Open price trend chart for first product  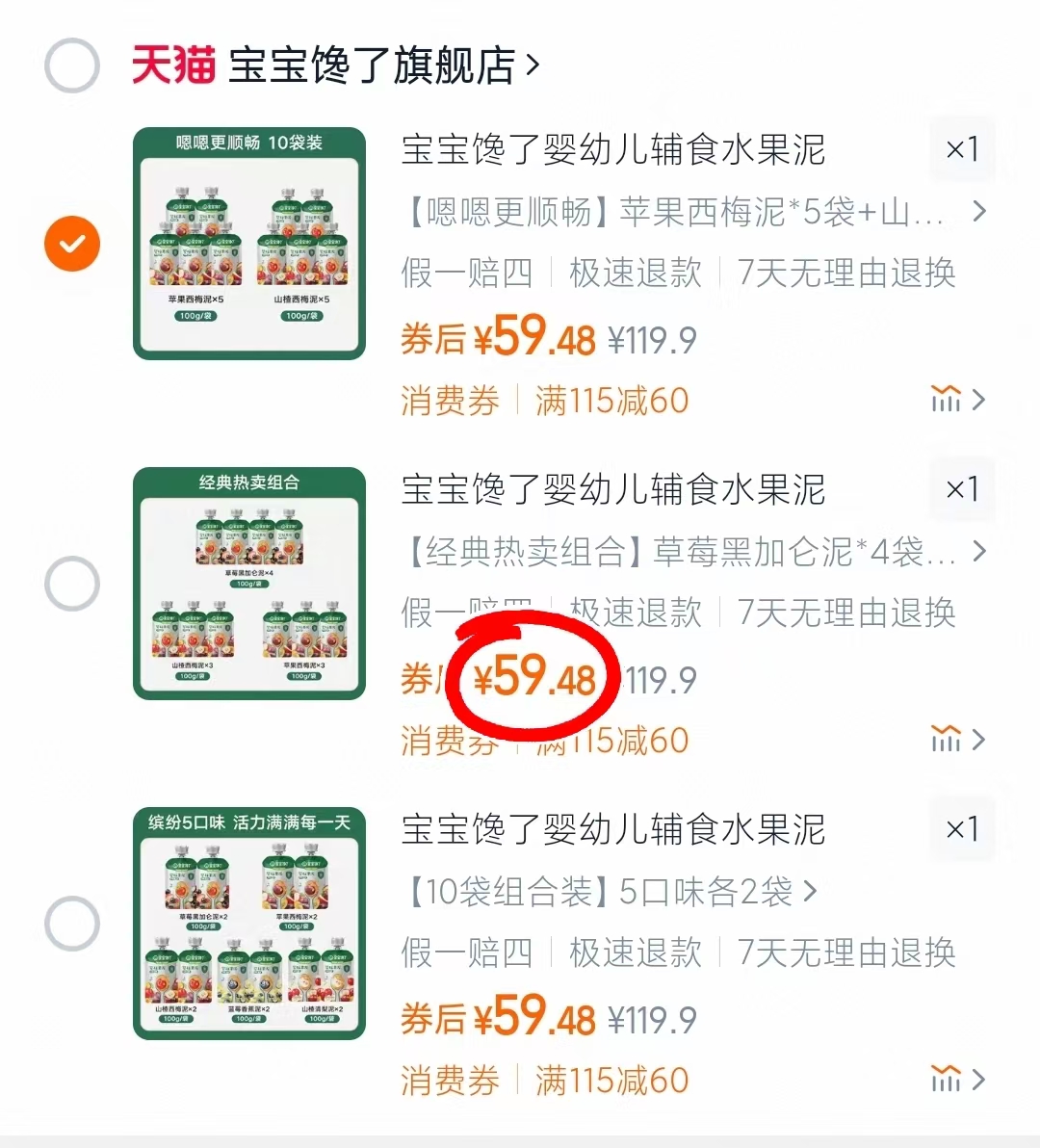point(948,399)
